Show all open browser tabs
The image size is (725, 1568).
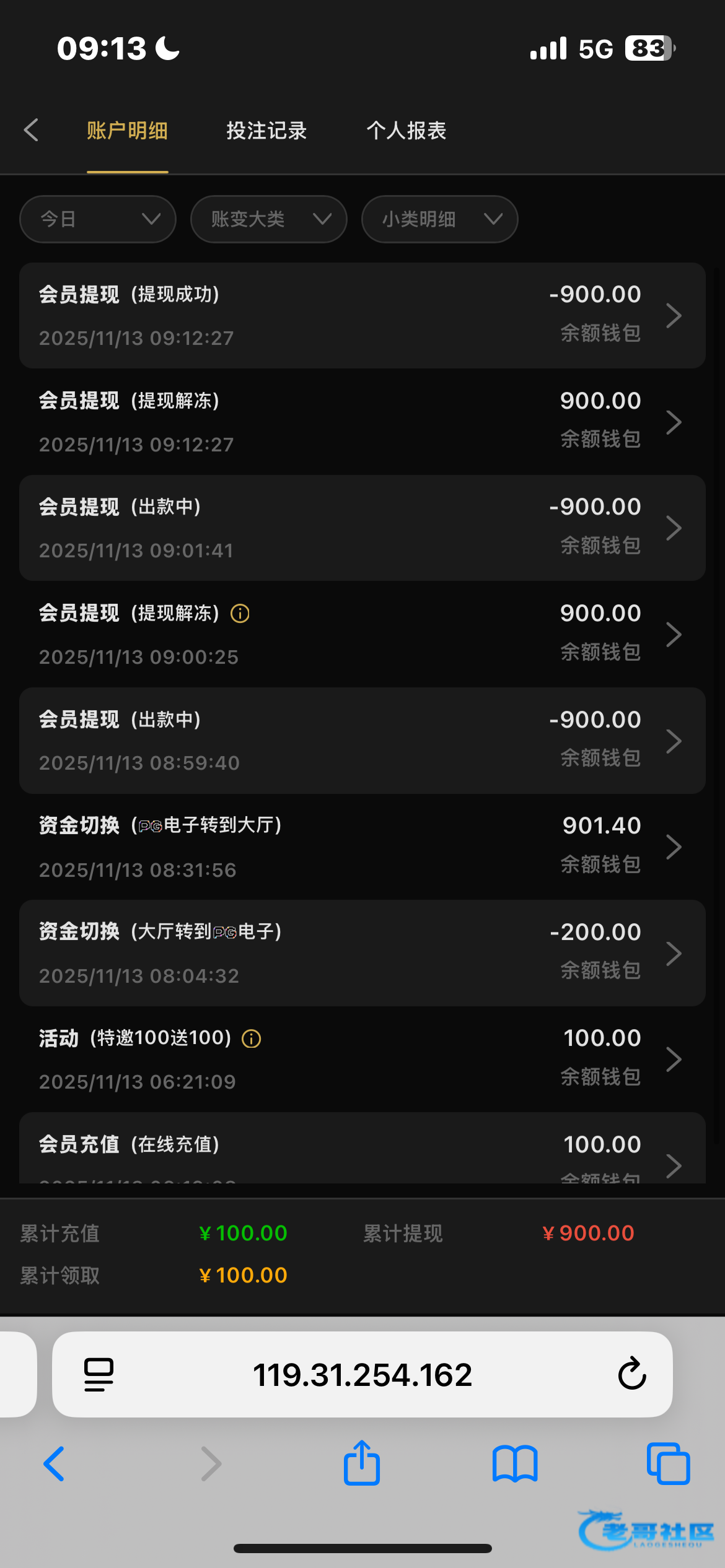pos(668,1464)
